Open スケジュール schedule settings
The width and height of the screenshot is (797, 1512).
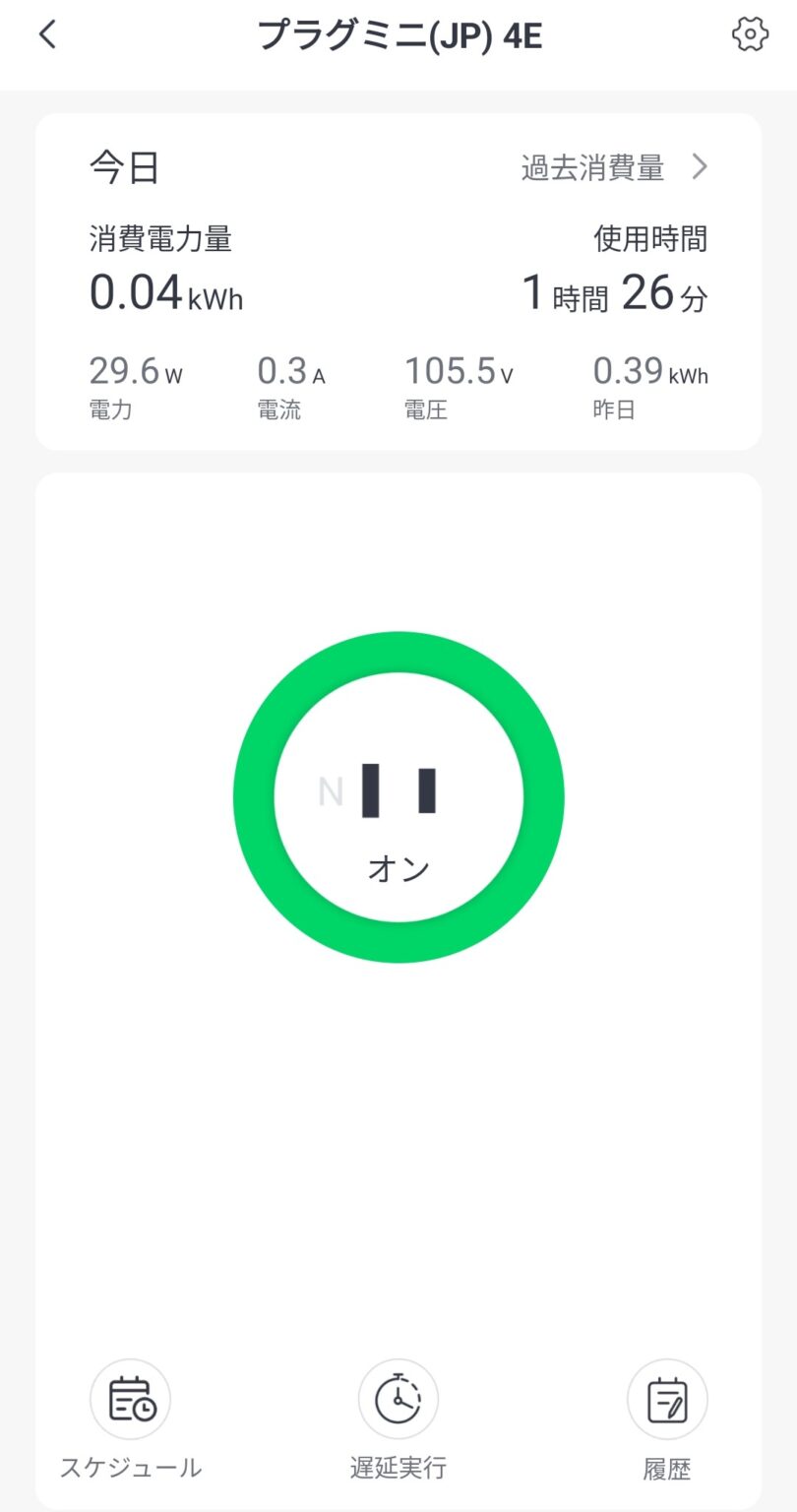pyautogui.click(x=130, y=1400)
